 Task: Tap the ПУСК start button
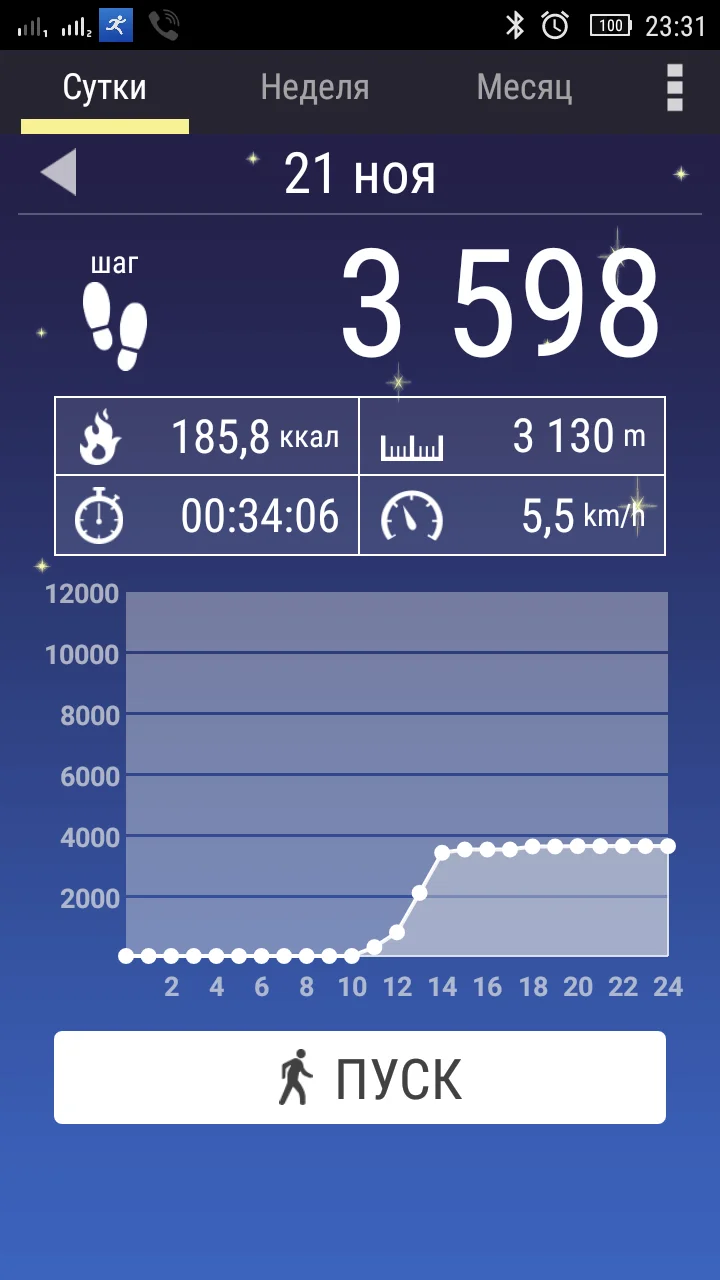360,1078
